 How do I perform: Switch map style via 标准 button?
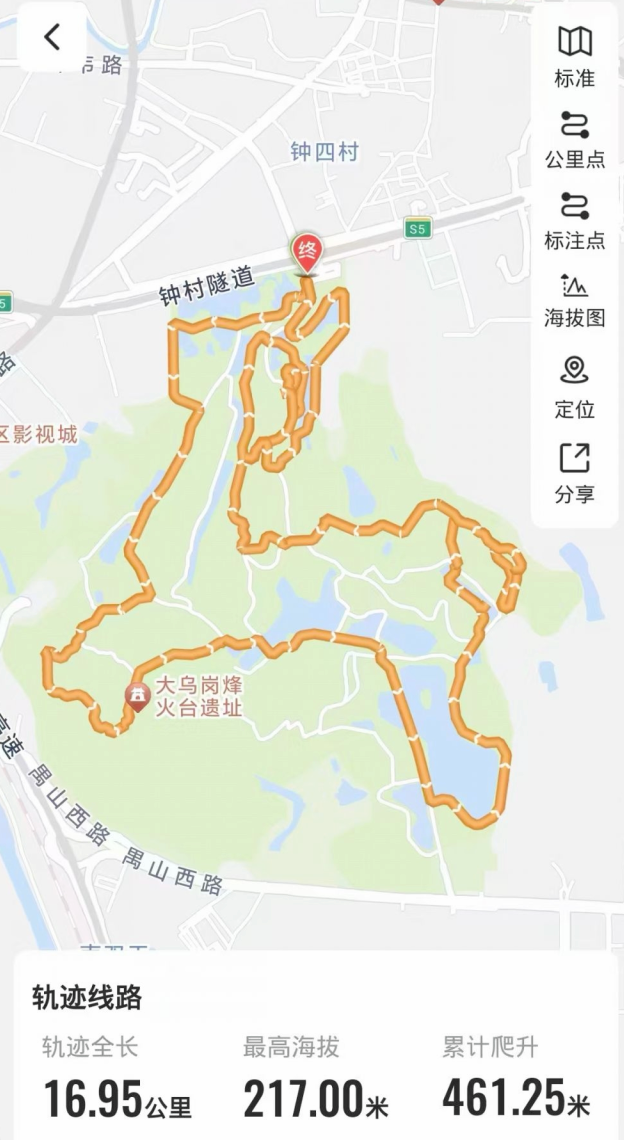point(574,55)
